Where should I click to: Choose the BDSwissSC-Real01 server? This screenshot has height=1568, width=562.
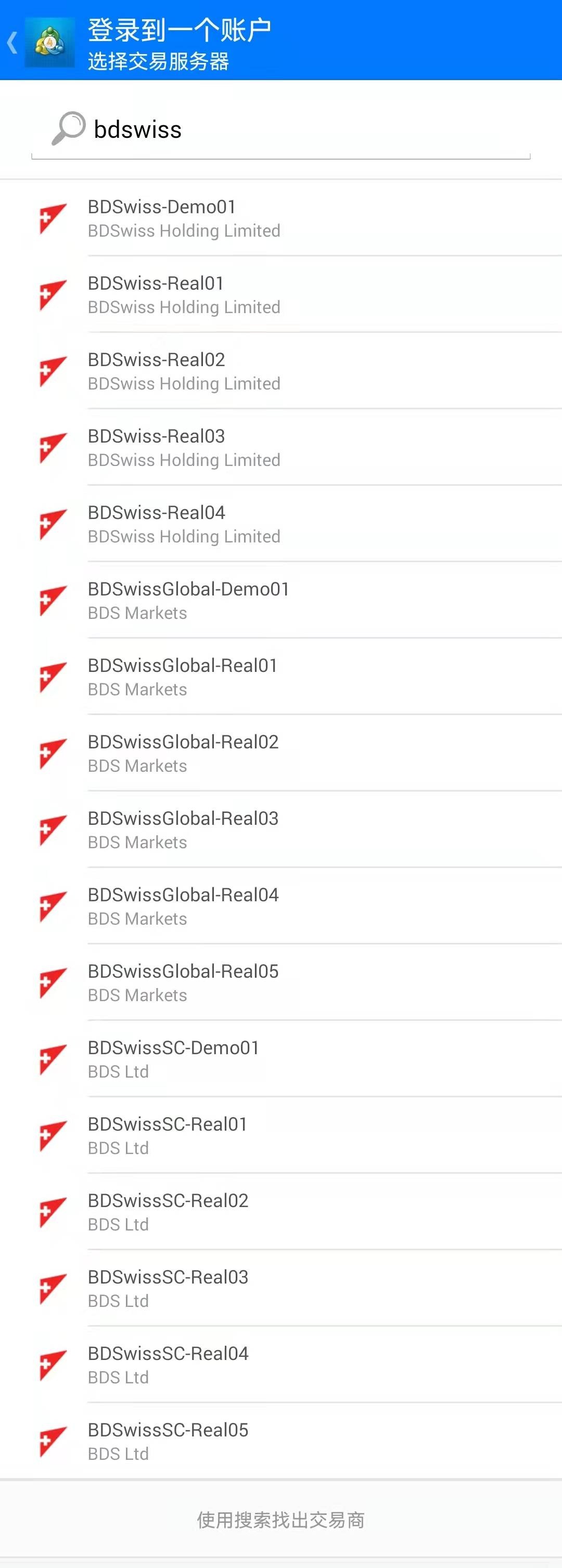(280, 1135)
